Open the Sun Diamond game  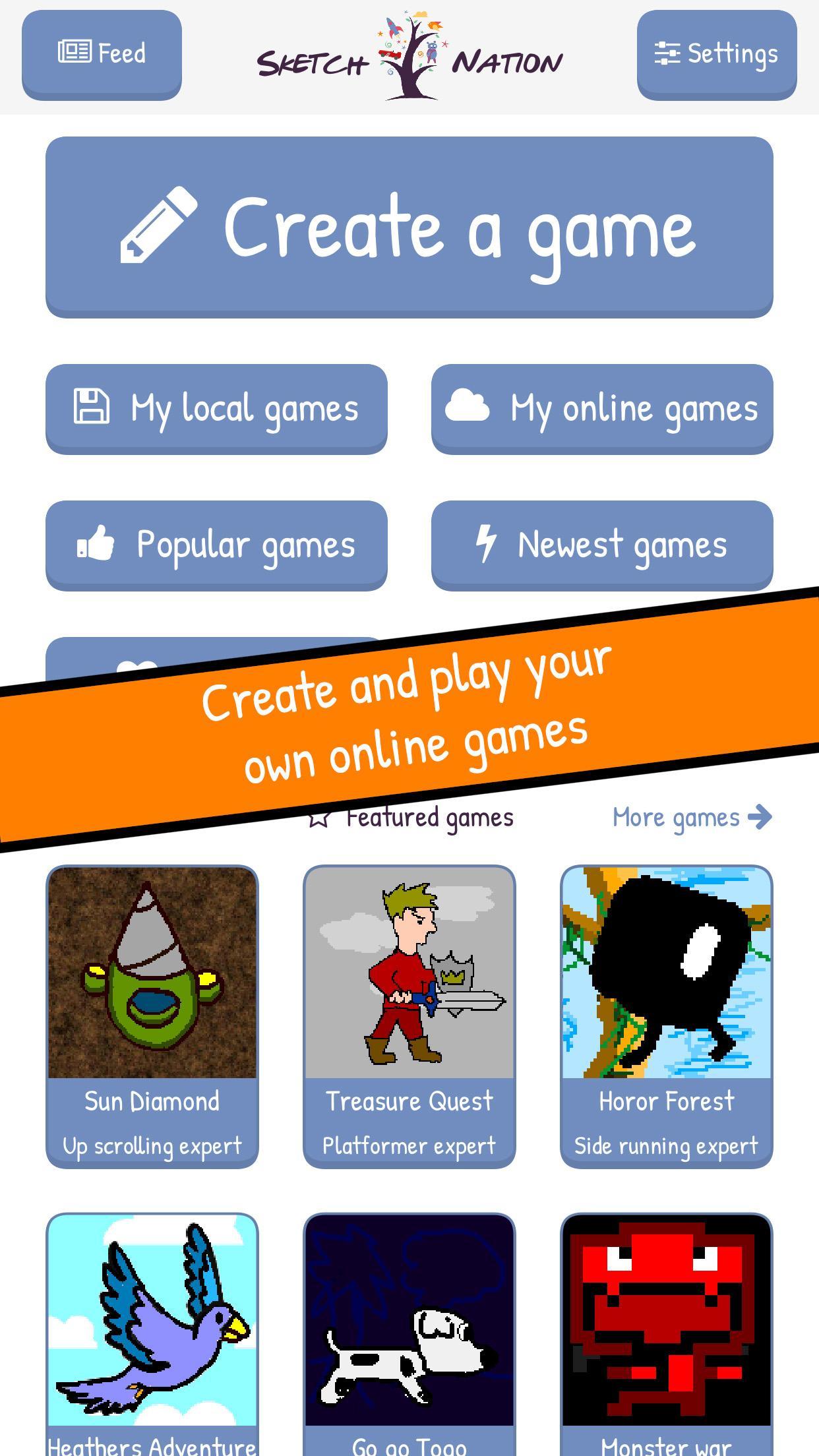152,1016
